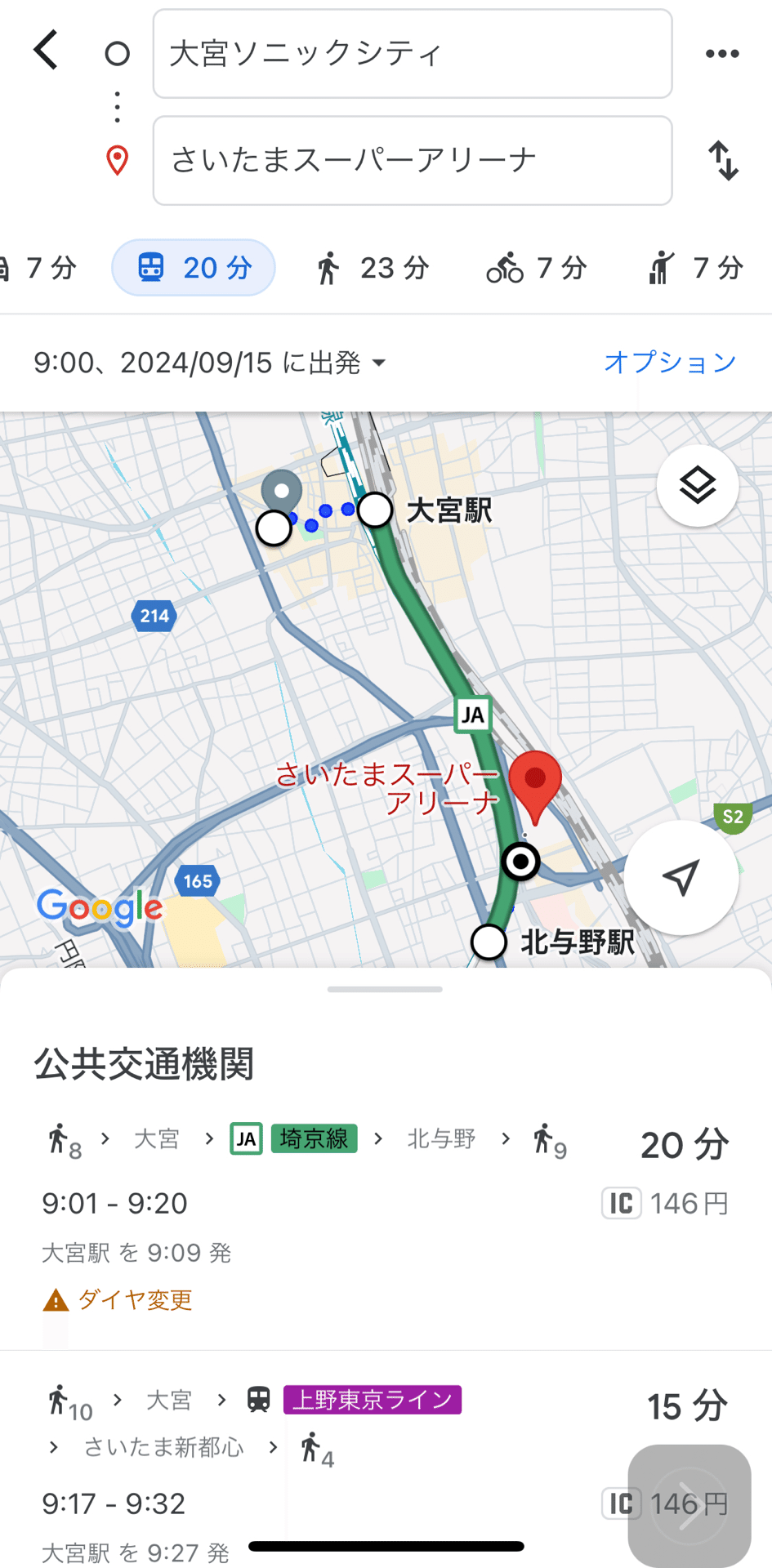Edit destination field さいたまスーパーアリーナ
772x1568 pixels.
pos(412,160)
